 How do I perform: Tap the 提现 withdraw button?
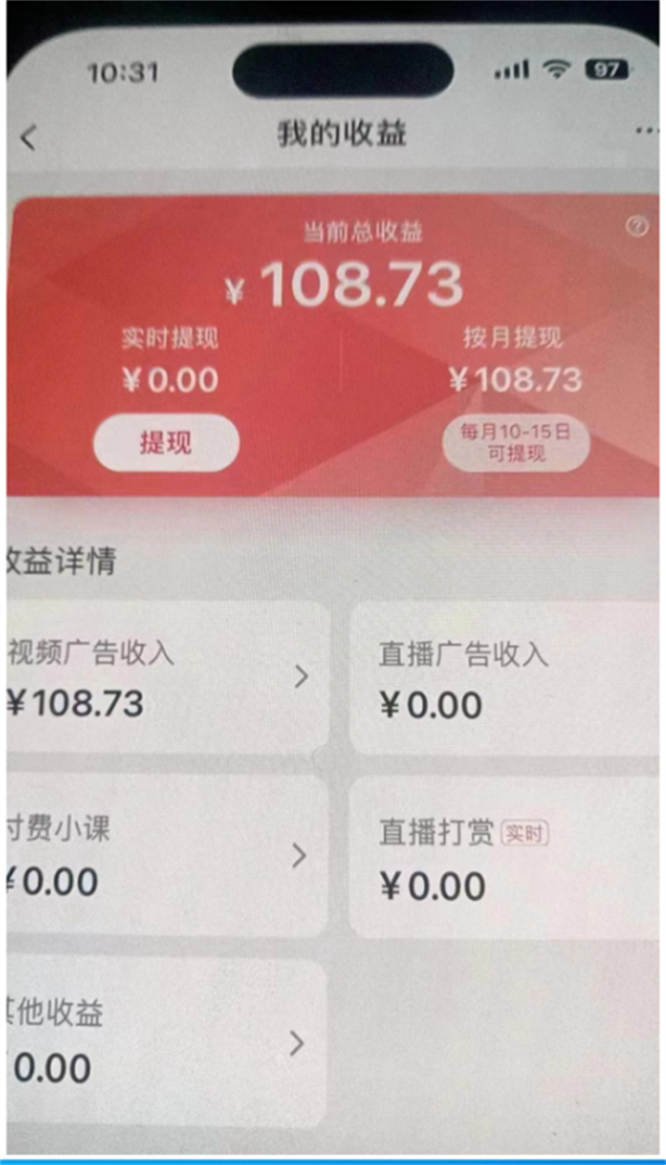click(166, 443)
